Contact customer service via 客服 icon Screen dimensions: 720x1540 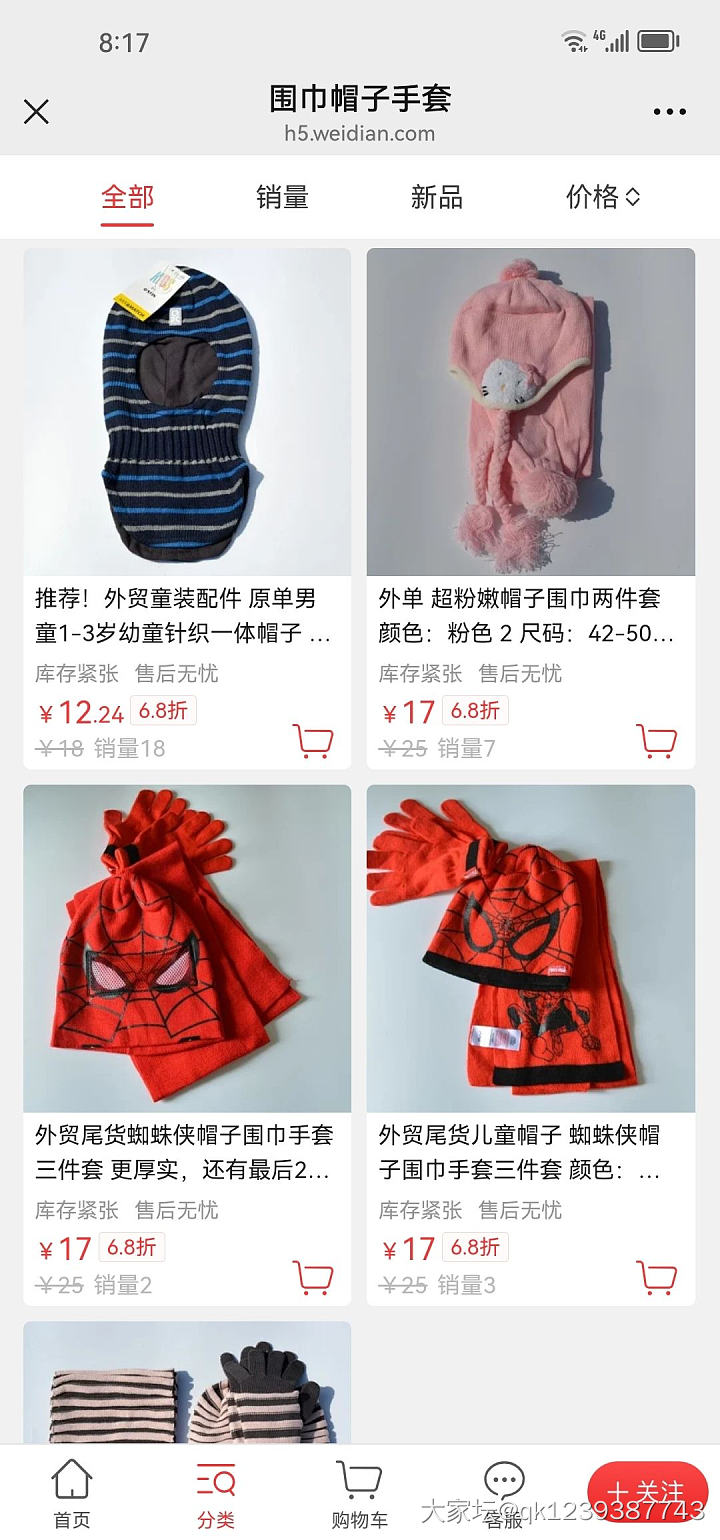point(503,1490)
